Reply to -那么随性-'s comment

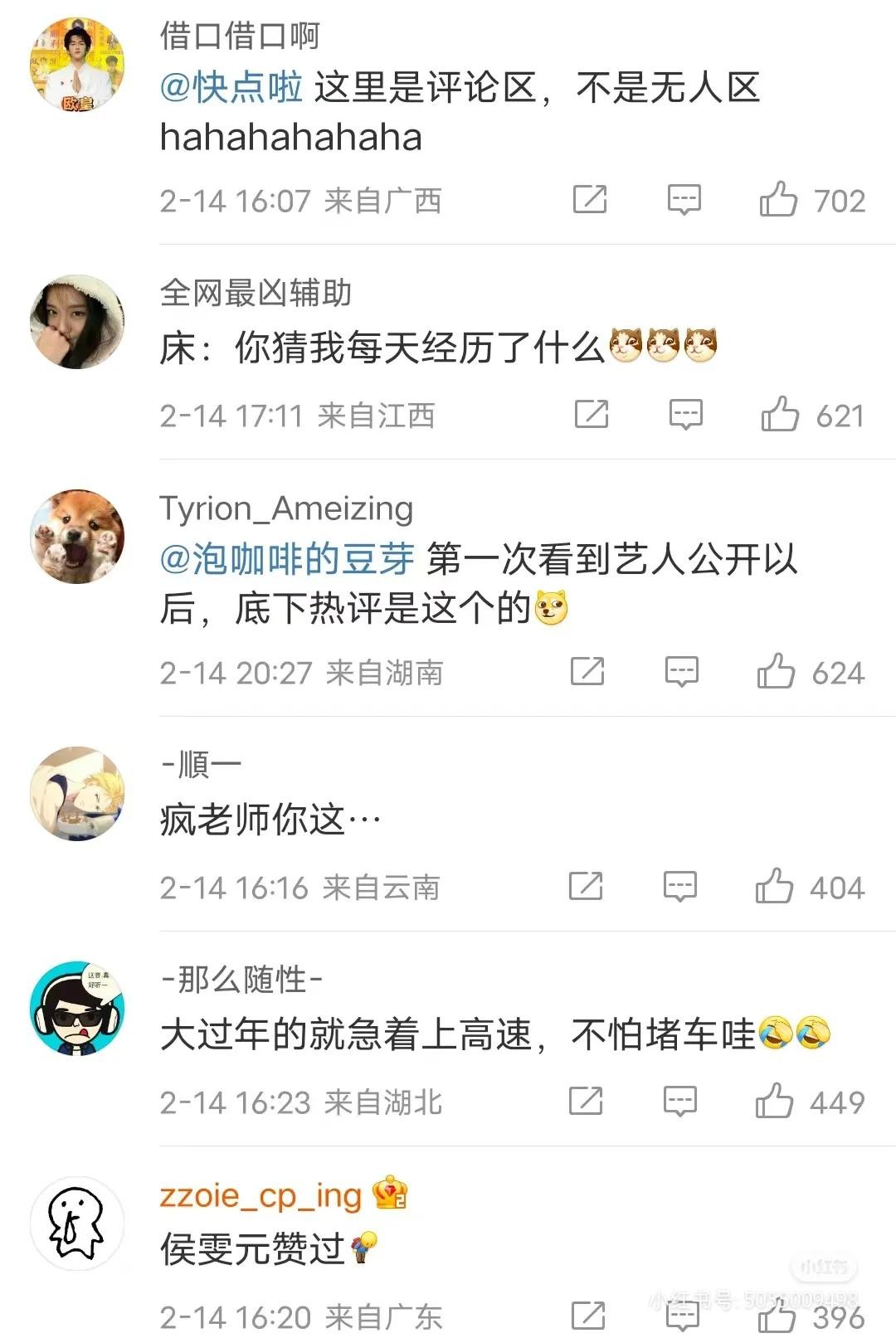click(x=680, y=1102)
